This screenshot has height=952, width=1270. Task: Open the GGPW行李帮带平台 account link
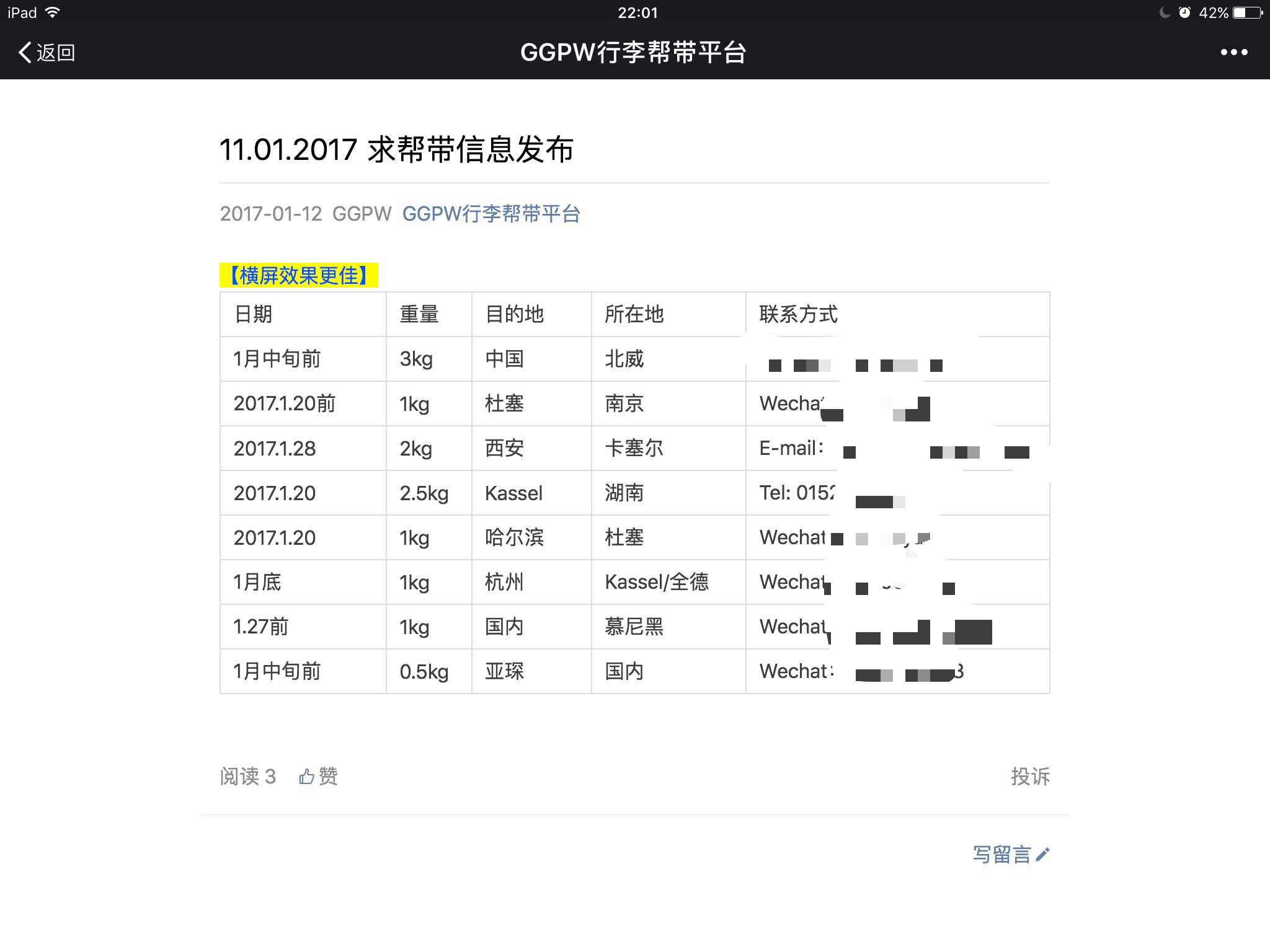[491, 214]
